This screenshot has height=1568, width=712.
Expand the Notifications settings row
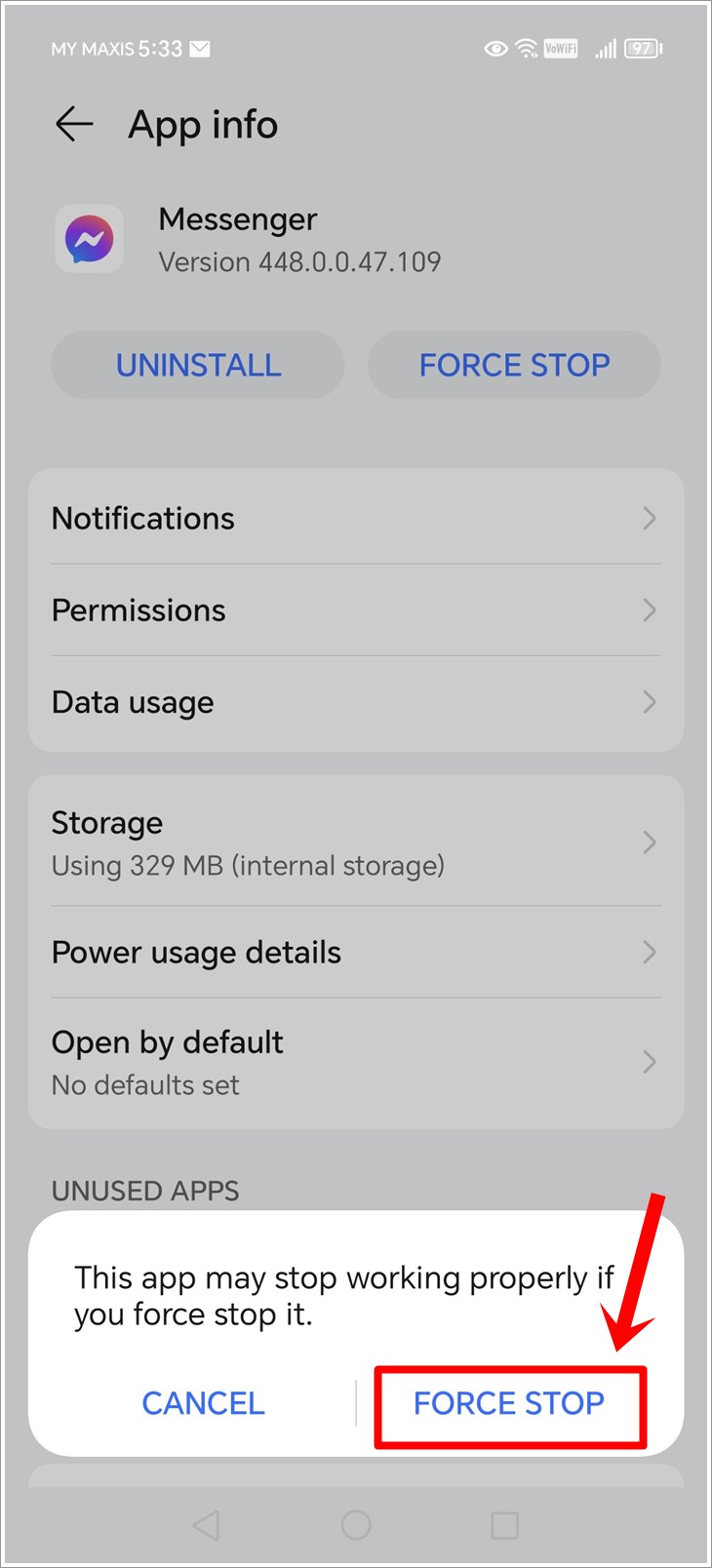tap(355, 518)
